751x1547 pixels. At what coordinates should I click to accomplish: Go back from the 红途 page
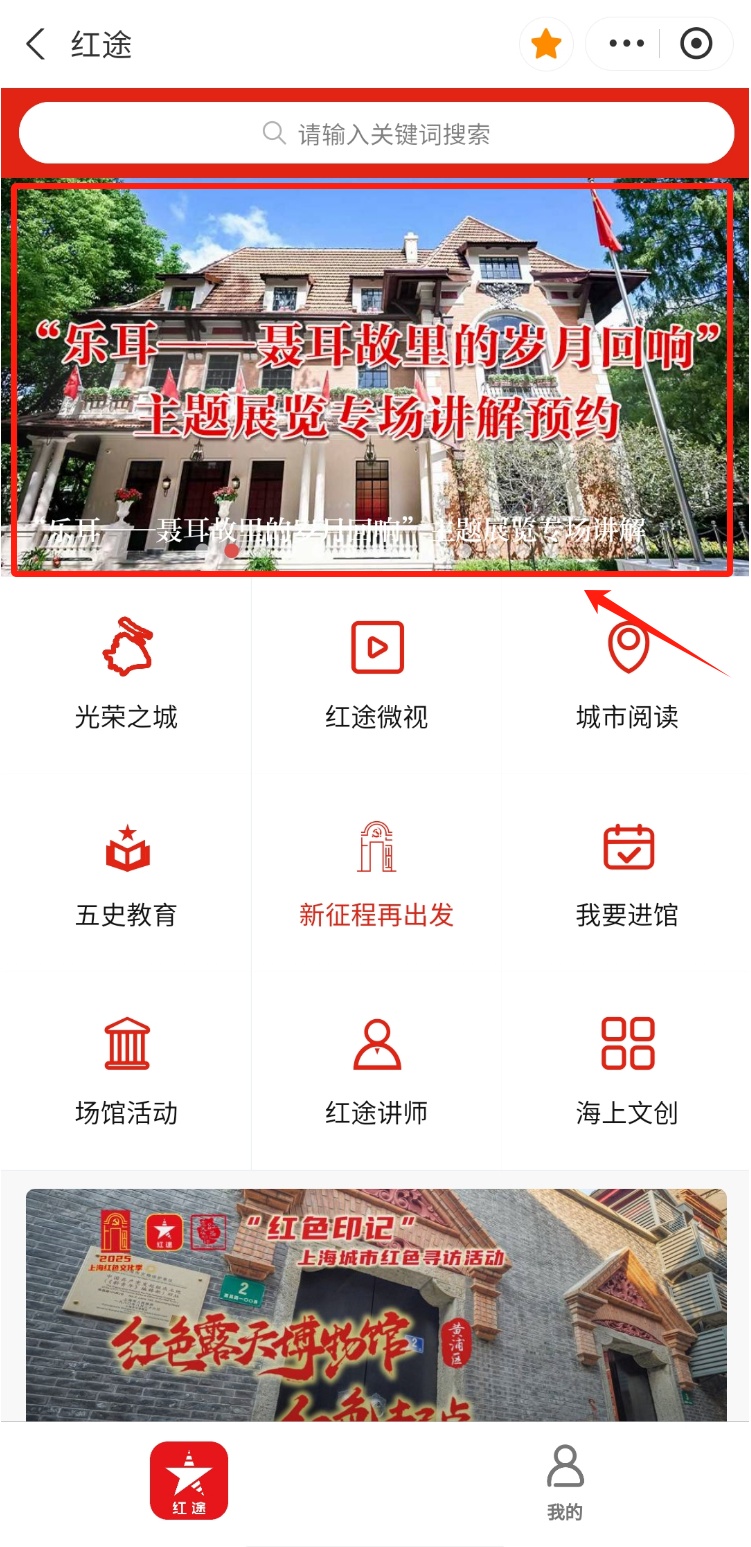point(36,45)
